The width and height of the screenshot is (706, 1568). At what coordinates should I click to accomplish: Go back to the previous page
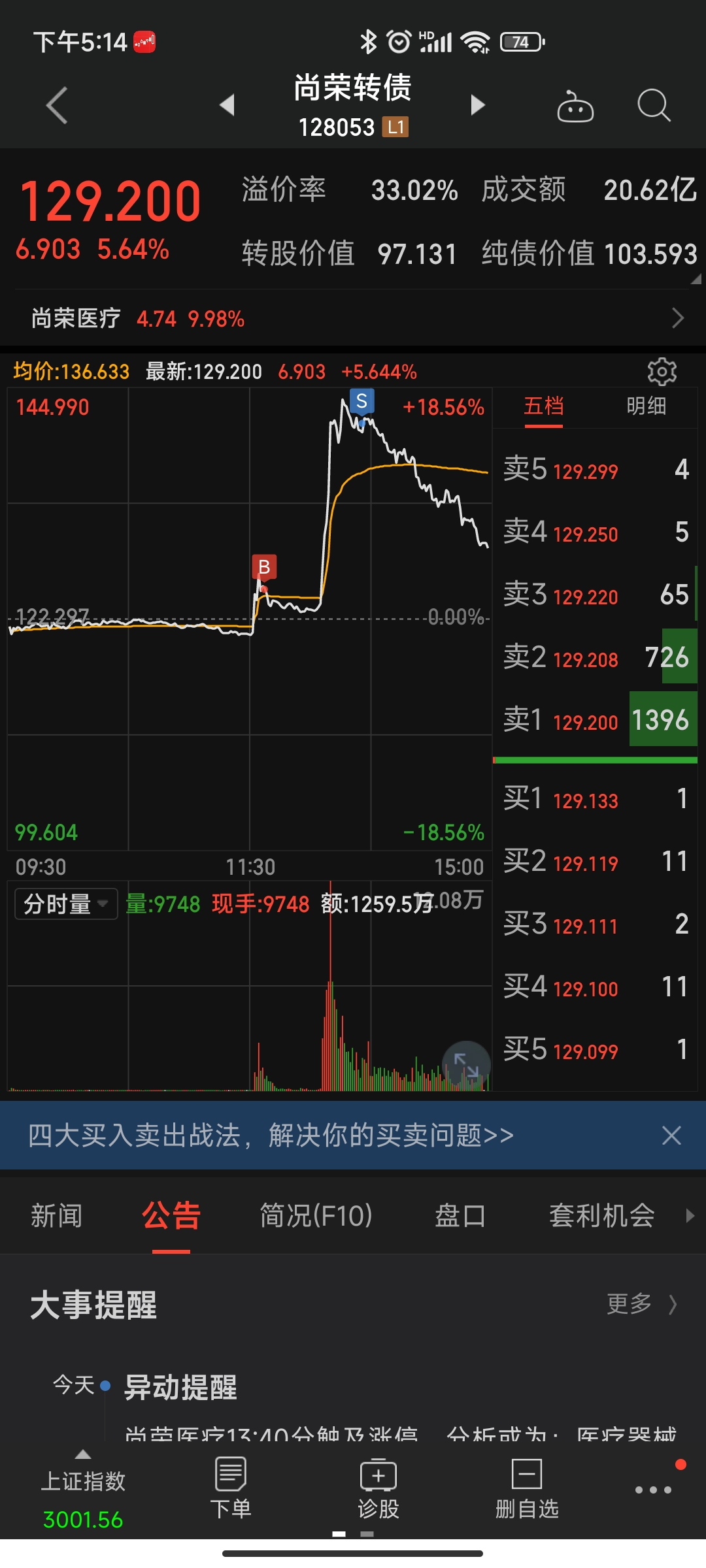(x=57, y=105)
